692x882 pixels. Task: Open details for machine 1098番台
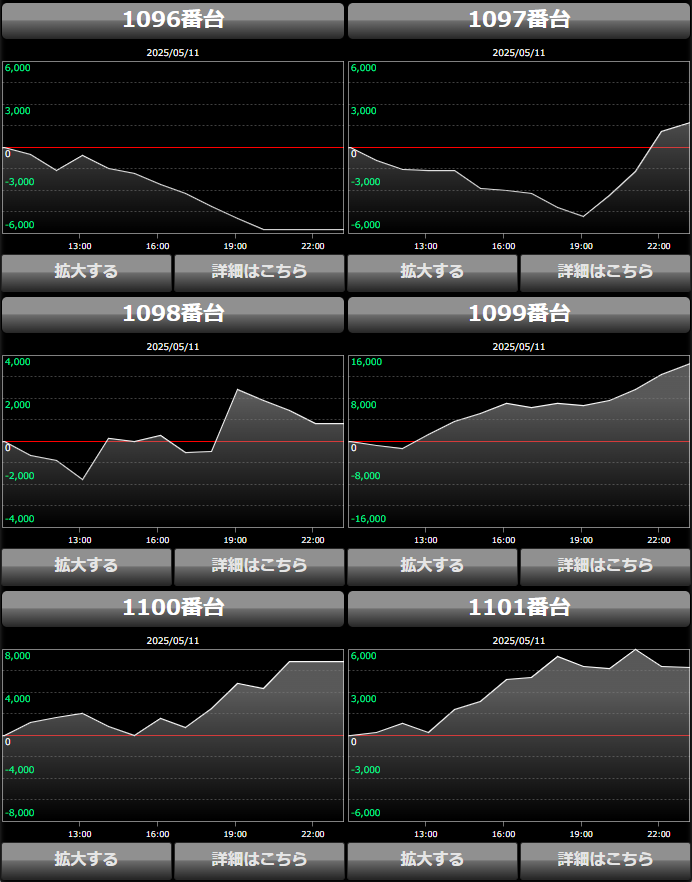(259, 565)
